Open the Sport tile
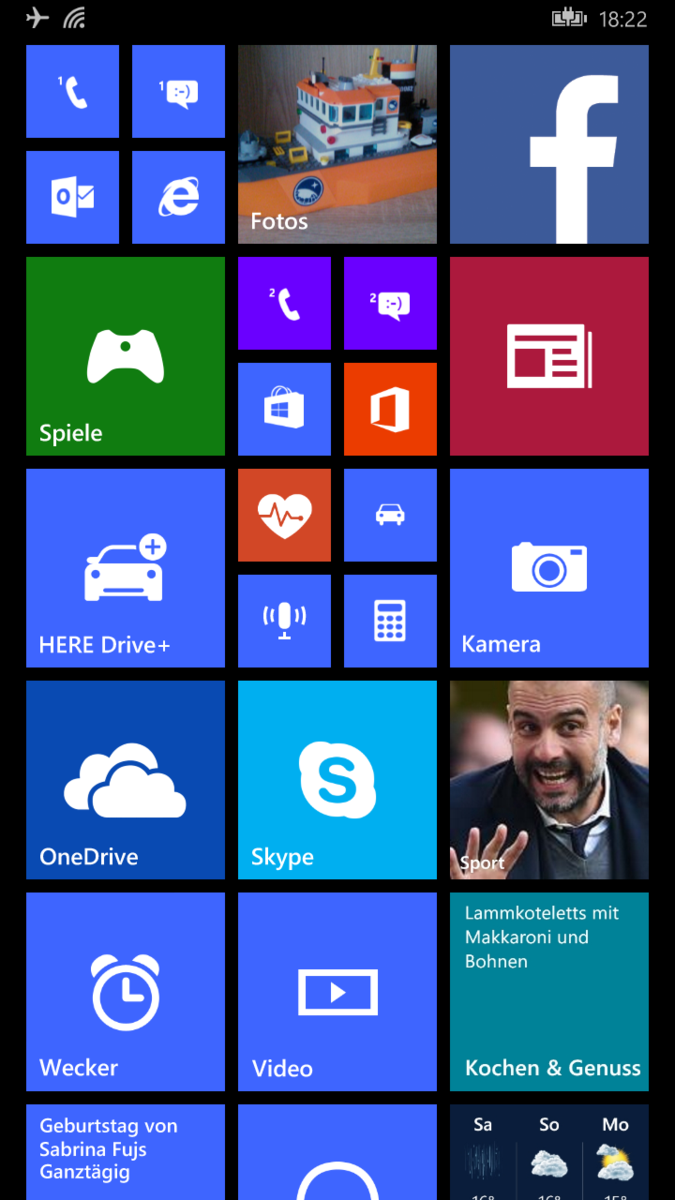Image resolution: width=675 pixels, height=1200 pixels. click(549, 780)
